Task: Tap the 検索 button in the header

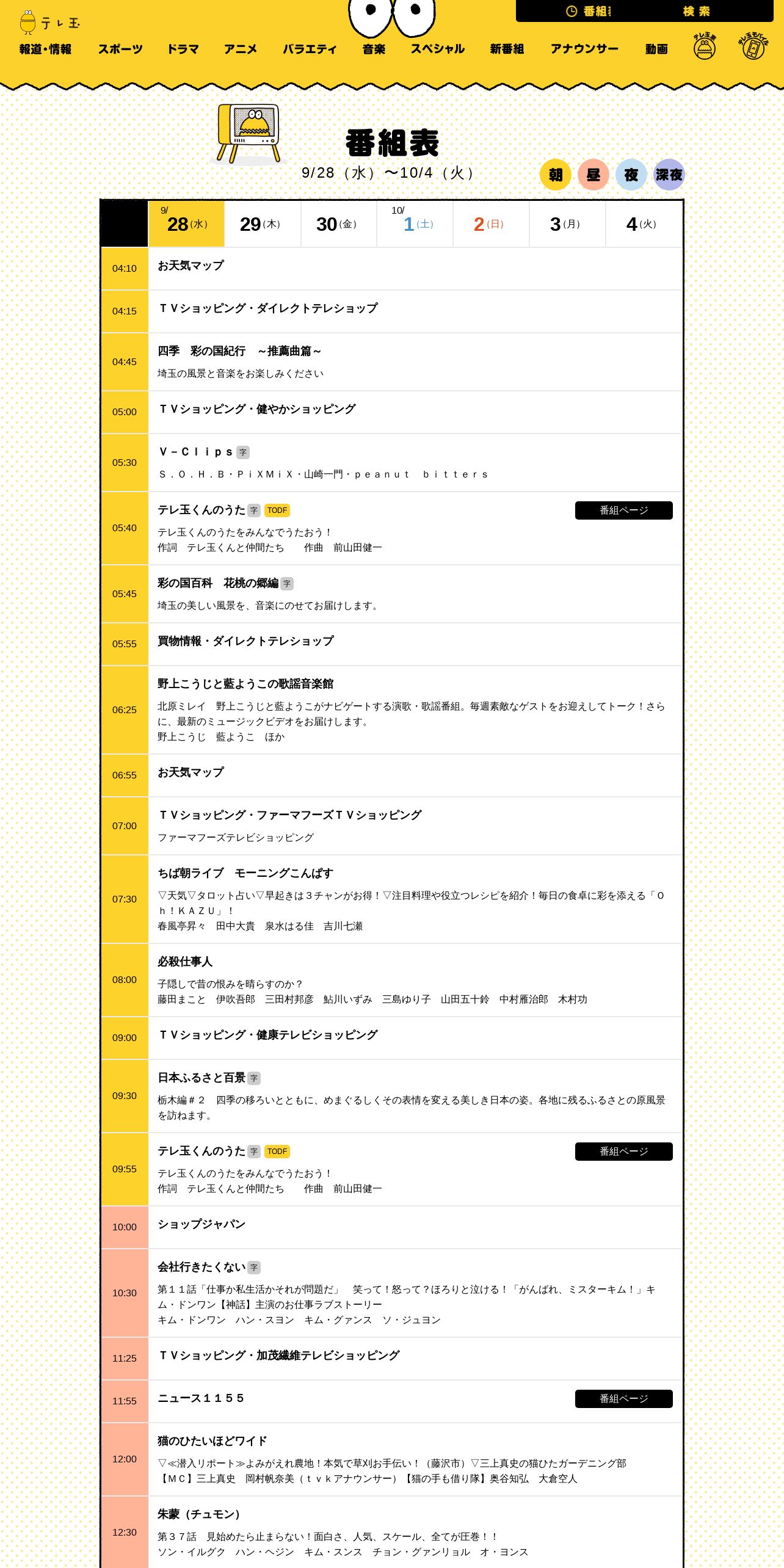Action: pyautogui.click(x=697, y=11)
